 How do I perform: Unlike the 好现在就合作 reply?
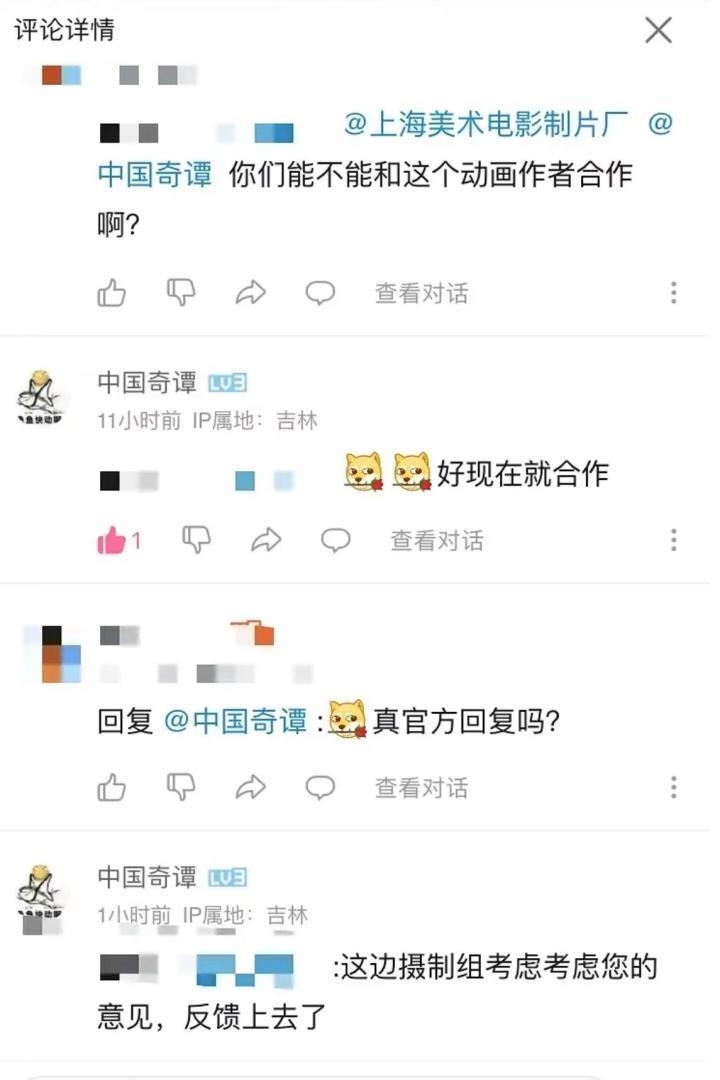coord(111,541)
